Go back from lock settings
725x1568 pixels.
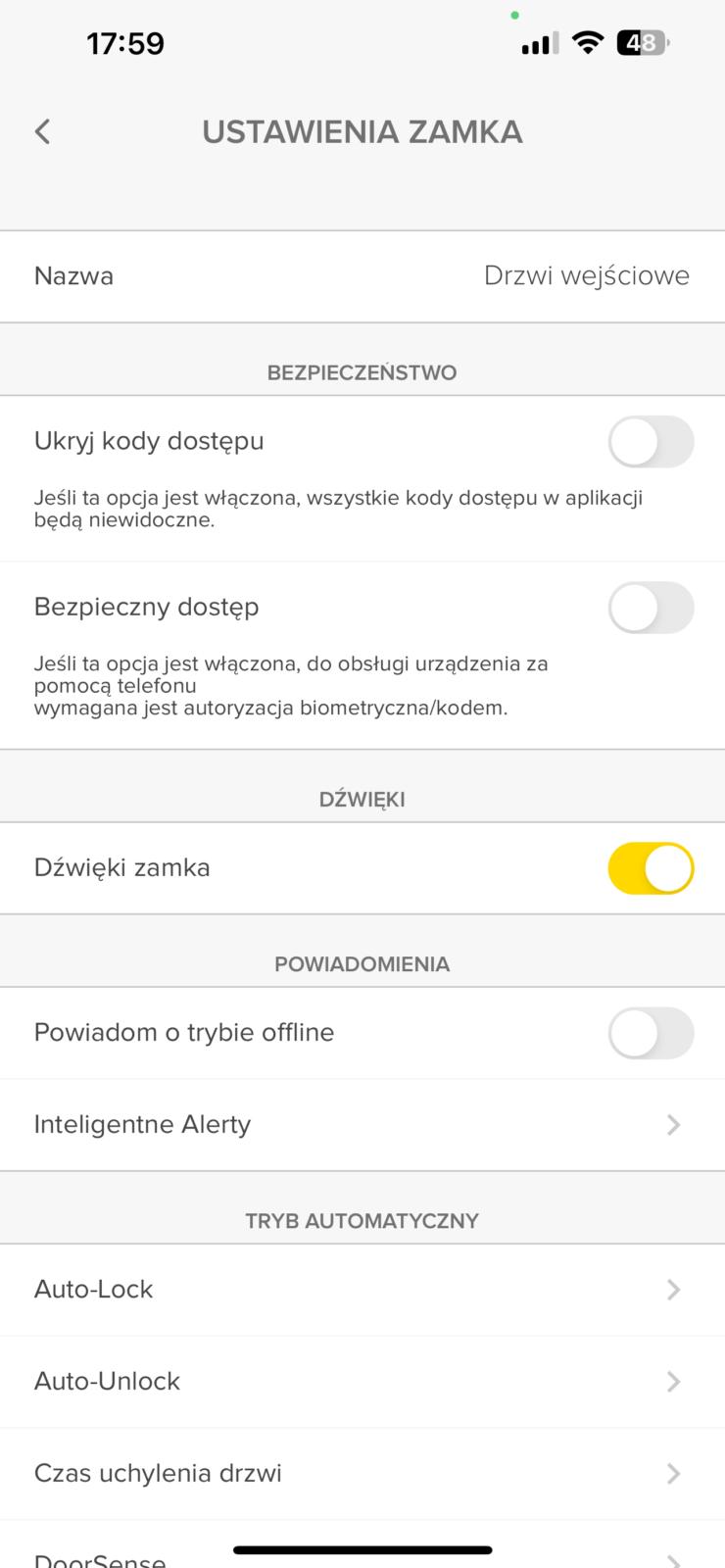[42, 132]
